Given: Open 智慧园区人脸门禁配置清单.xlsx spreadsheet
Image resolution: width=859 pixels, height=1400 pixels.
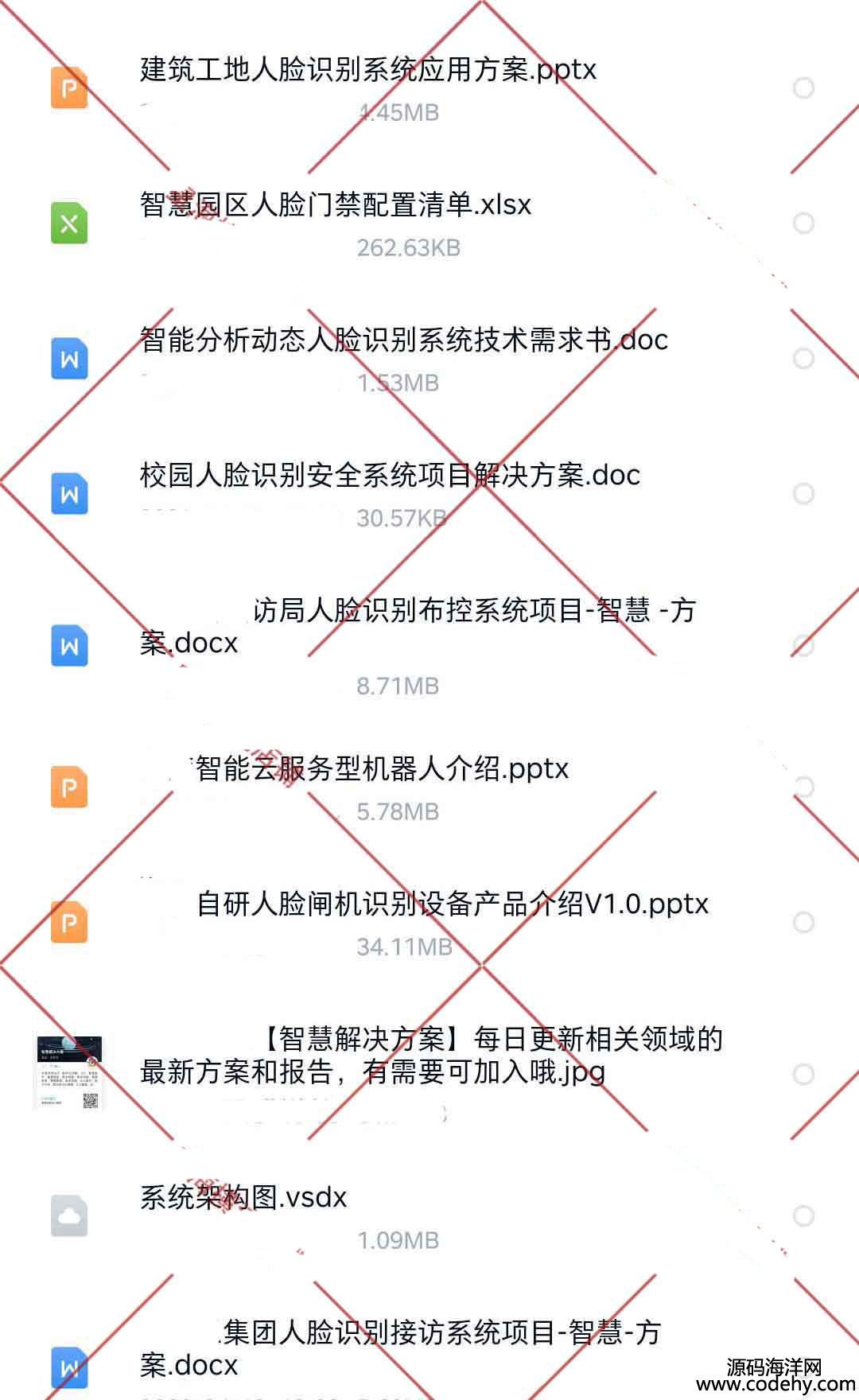Looking at the screenshot, I should tap(335, 205).
